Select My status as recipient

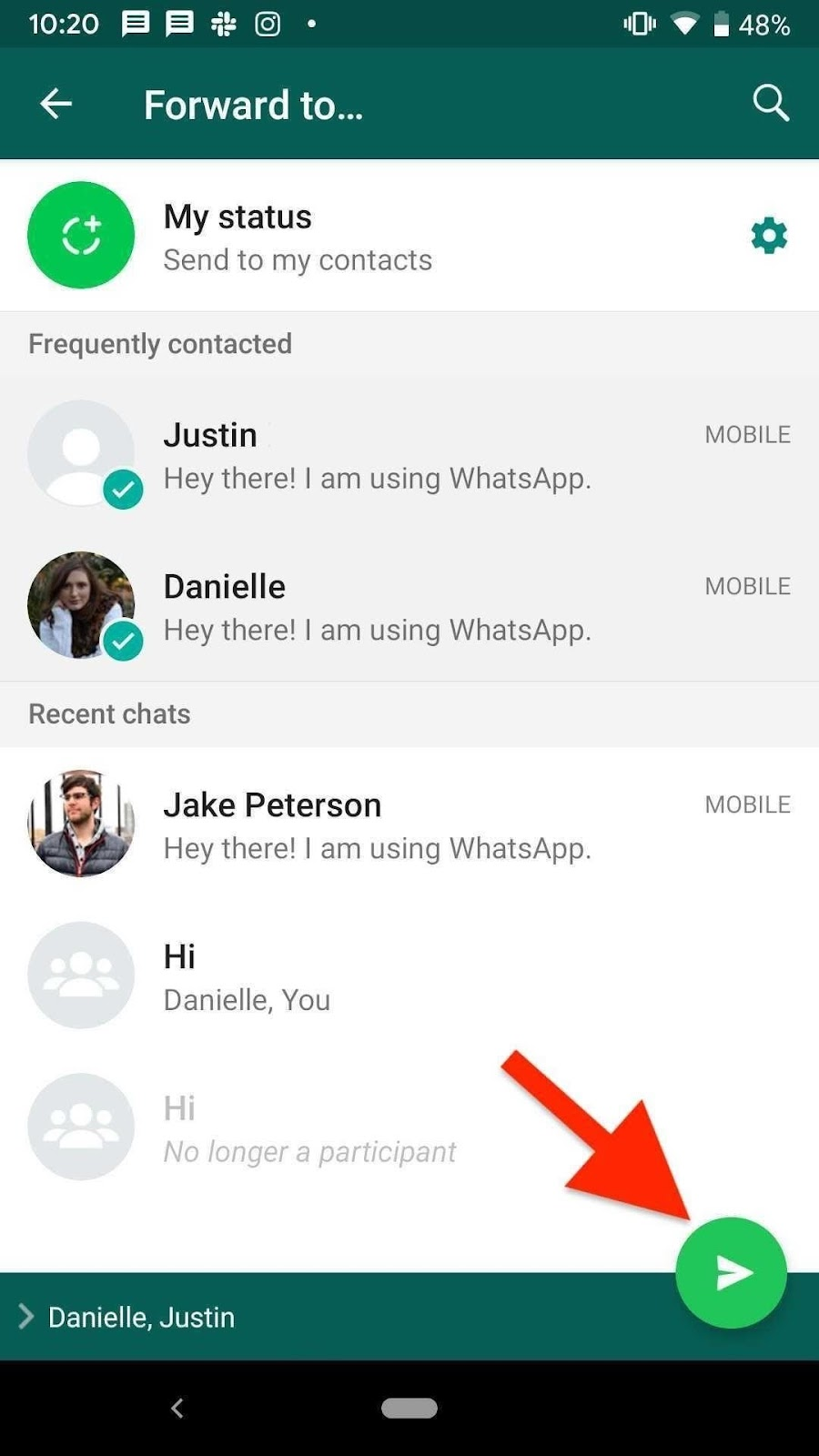[x=409, y=236]
